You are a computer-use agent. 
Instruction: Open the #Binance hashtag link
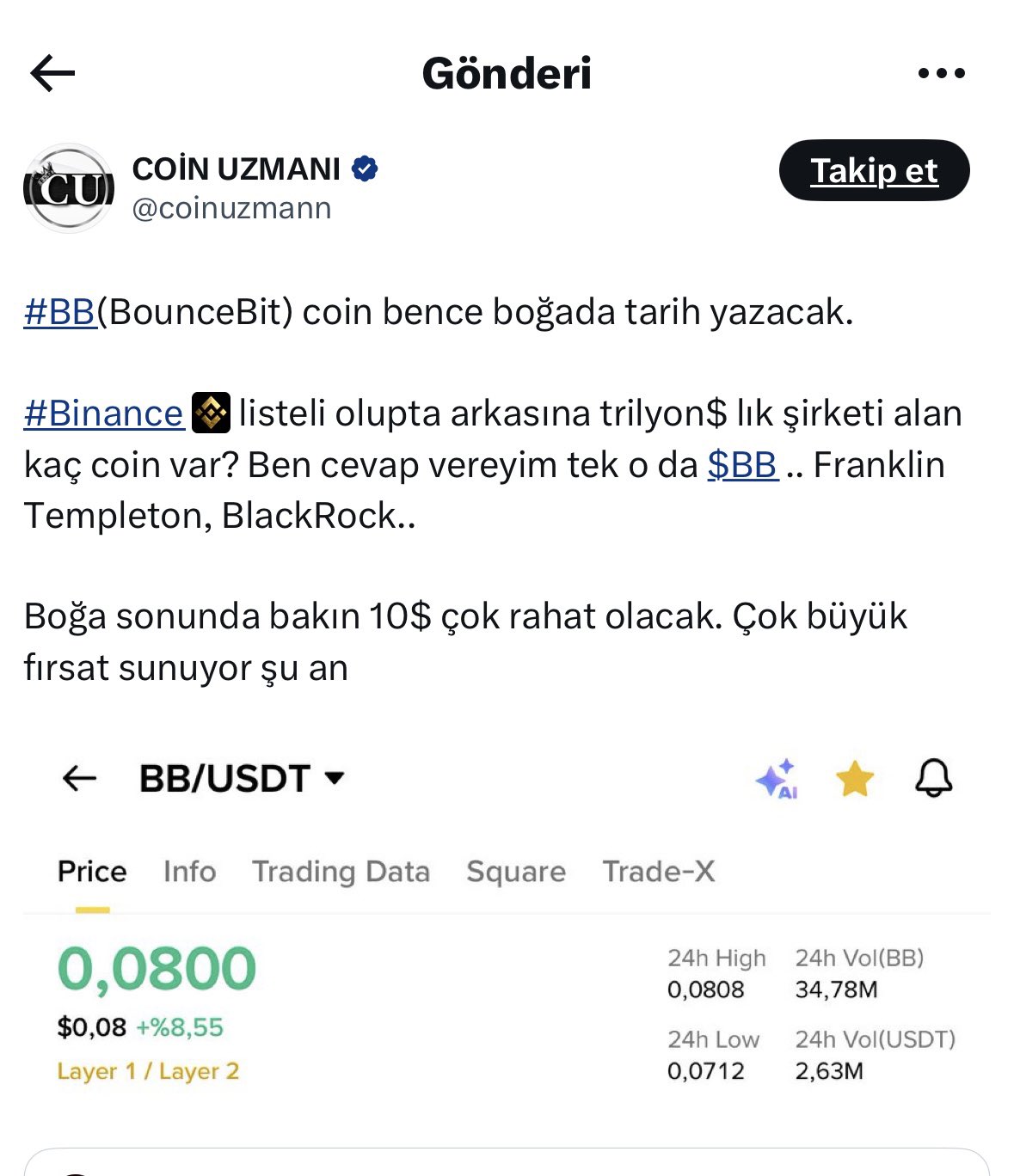click(103, 413)
